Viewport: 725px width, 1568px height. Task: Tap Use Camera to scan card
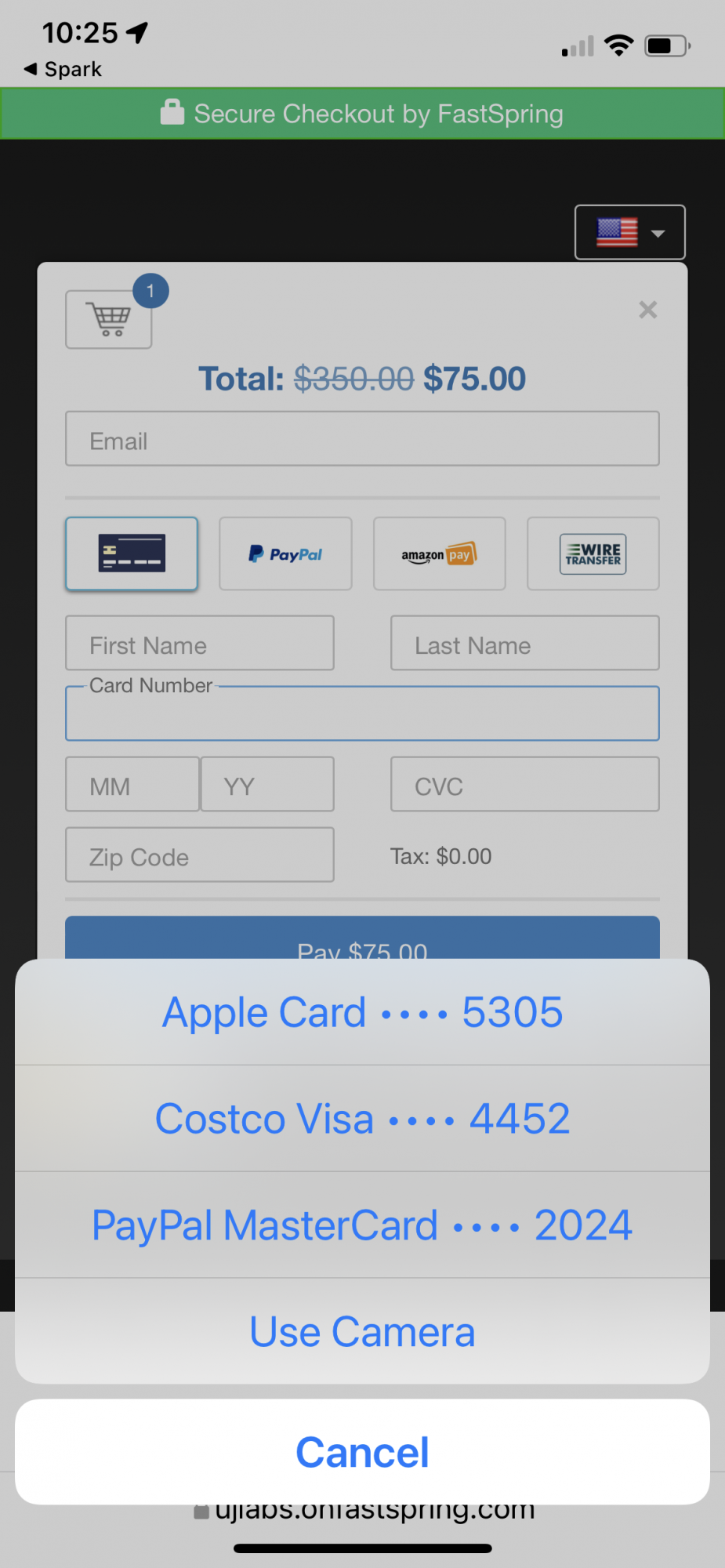362,1332
